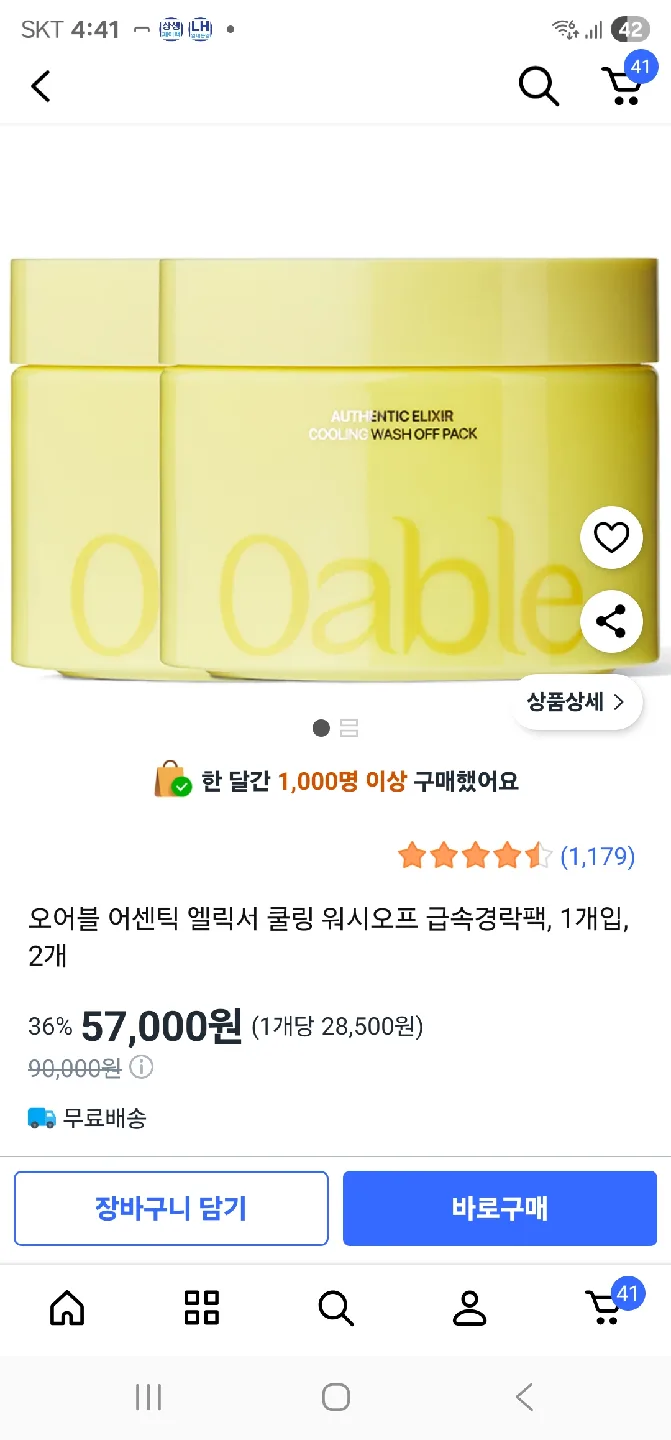
Task: Show original price info icon
Action: tap(142, 1068)
